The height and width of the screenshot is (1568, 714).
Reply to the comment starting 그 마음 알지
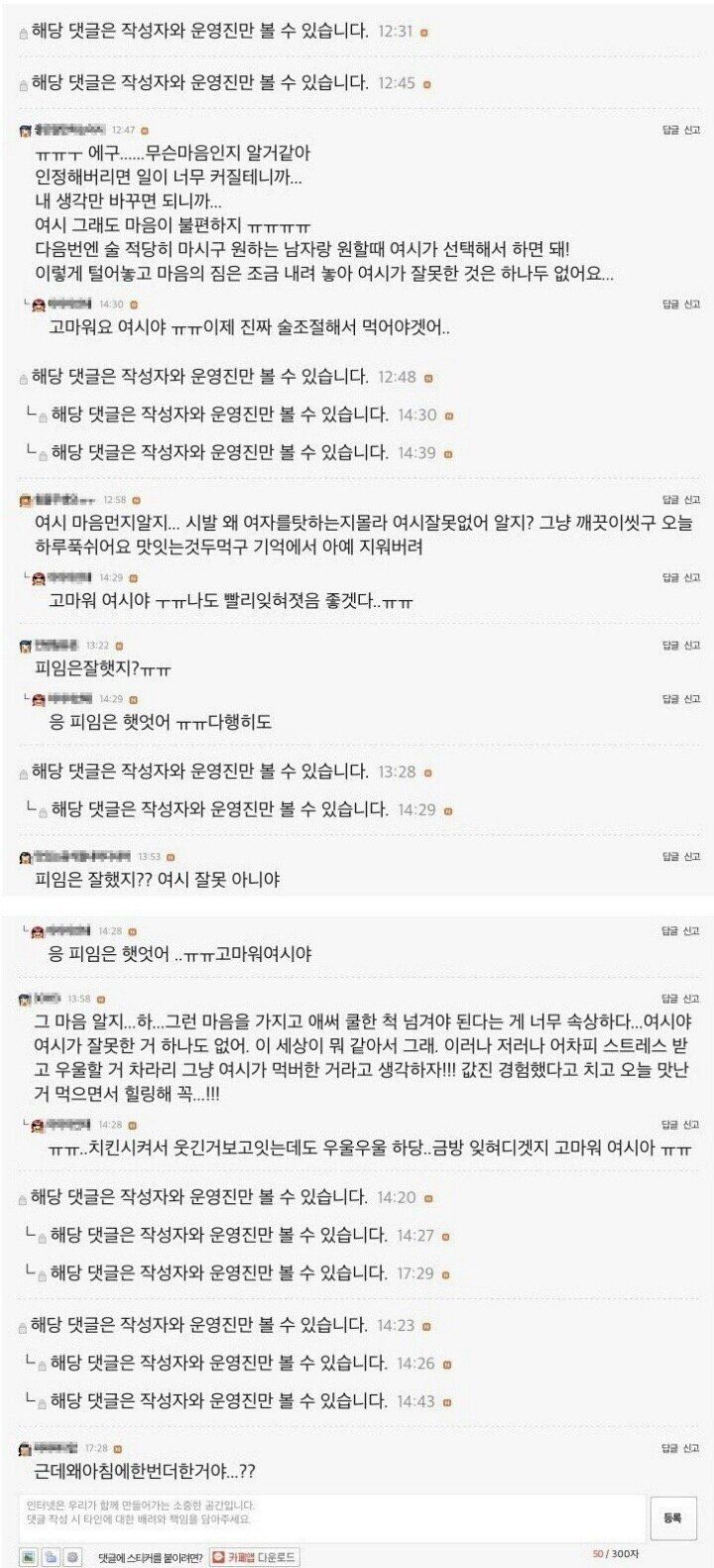pyautogui.click(x=670, y=997)
